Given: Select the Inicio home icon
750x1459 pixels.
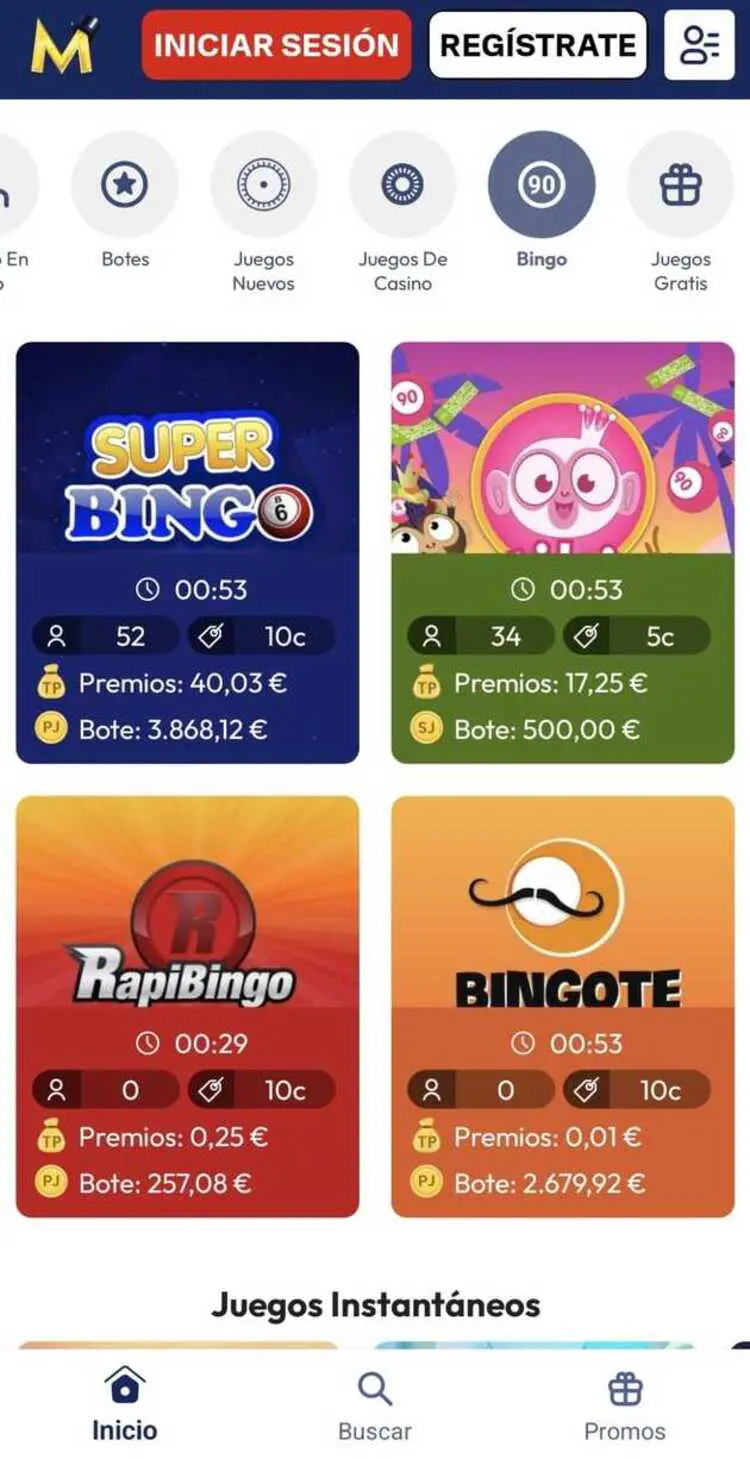Looking at the screenshot, I should click(124, 1383).
